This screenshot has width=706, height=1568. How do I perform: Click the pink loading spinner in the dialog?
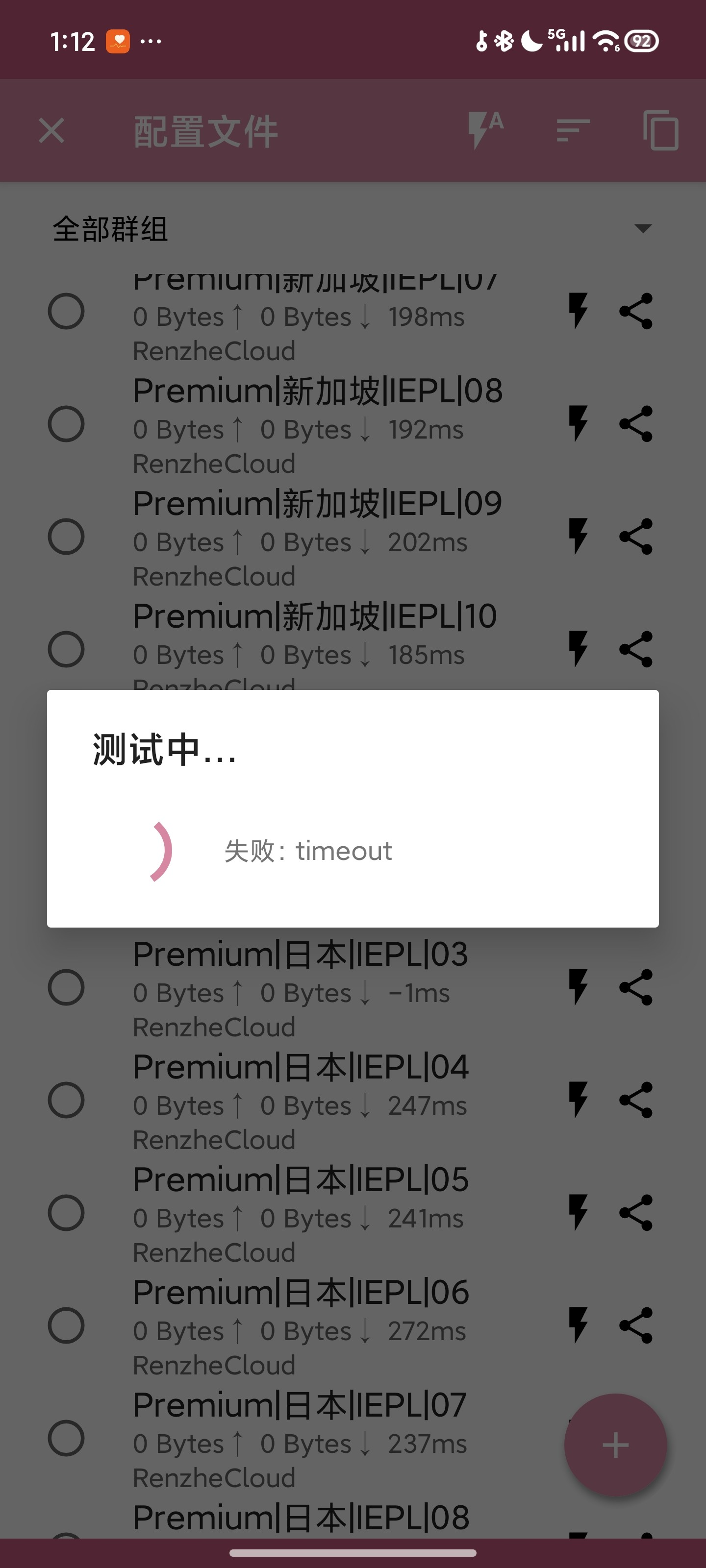160,851
